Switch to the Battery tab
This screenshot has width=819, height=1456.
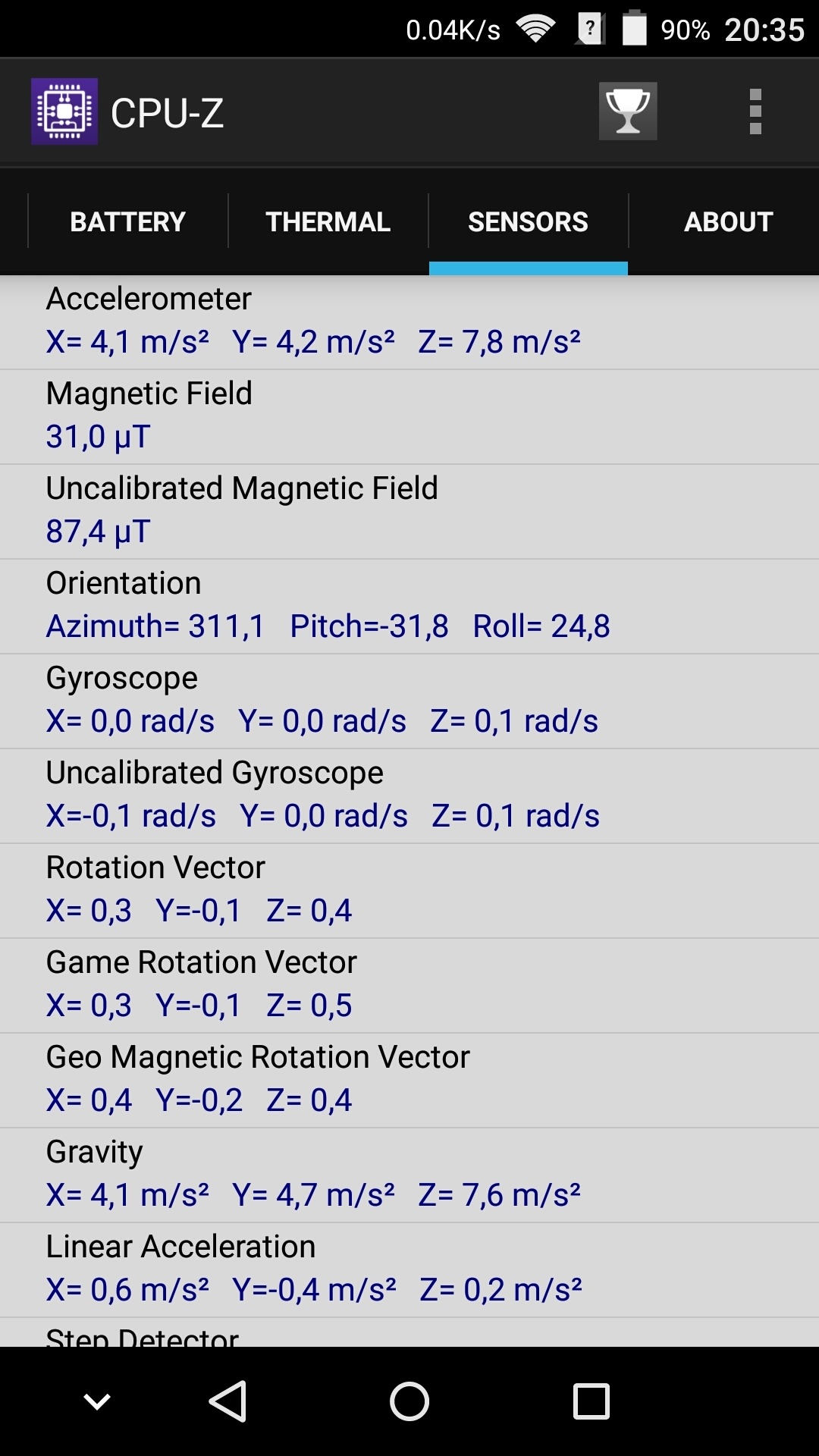click(x=127, y=221)
